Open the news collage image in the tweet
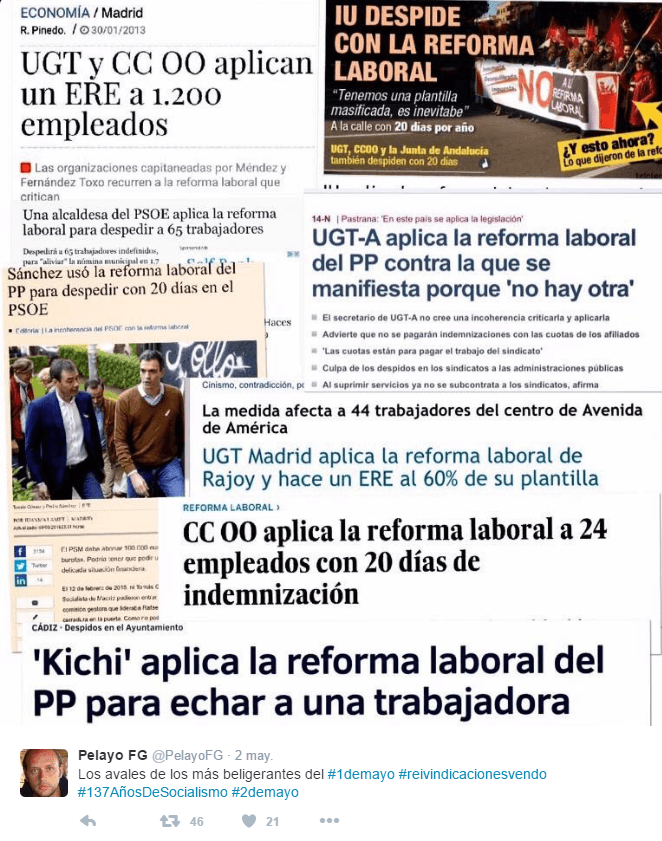The width and height of the screenshot is (662, 841). pos(331,363)
